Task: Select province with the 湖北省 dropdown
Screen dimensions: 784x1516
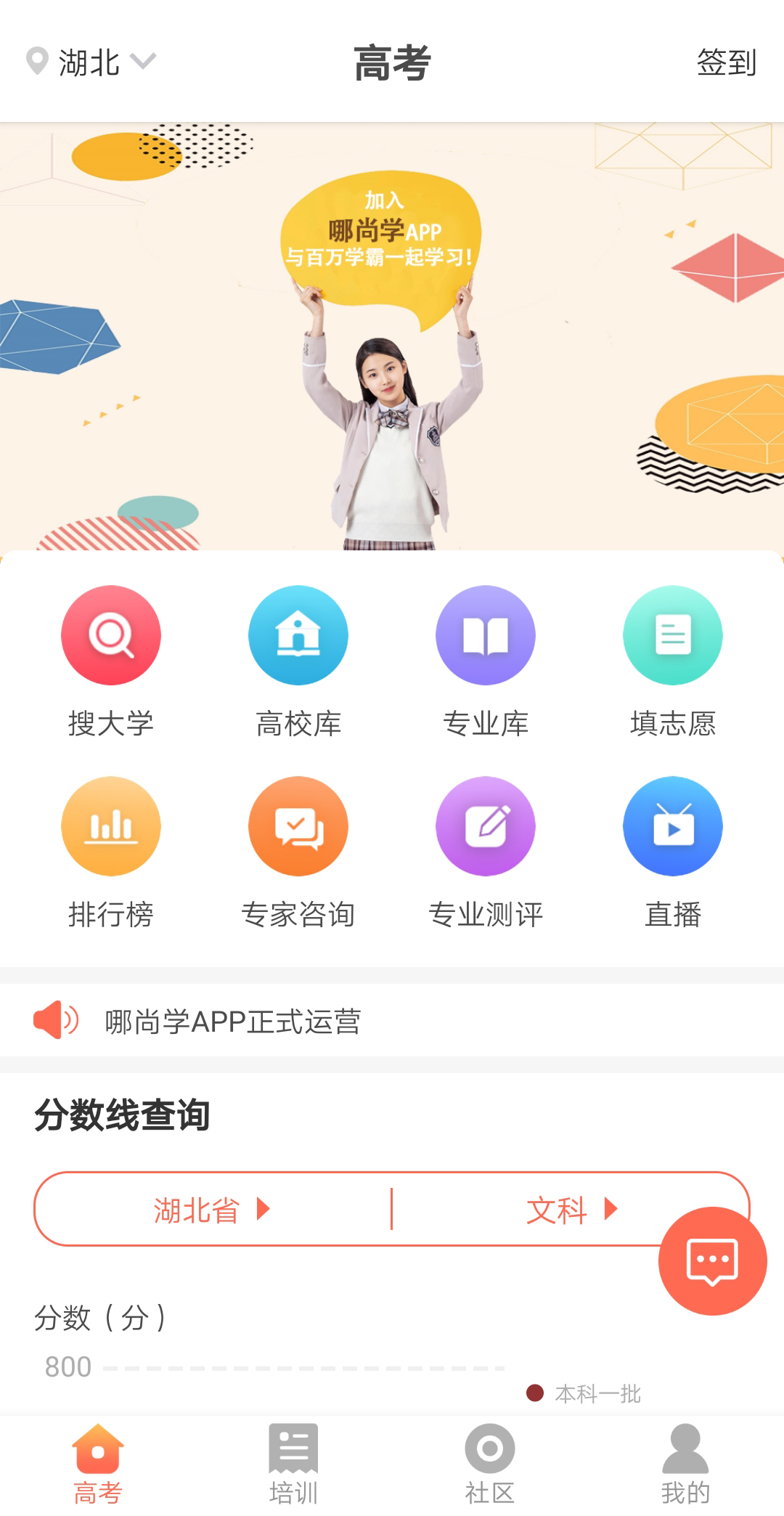Action: (212, 1210)
